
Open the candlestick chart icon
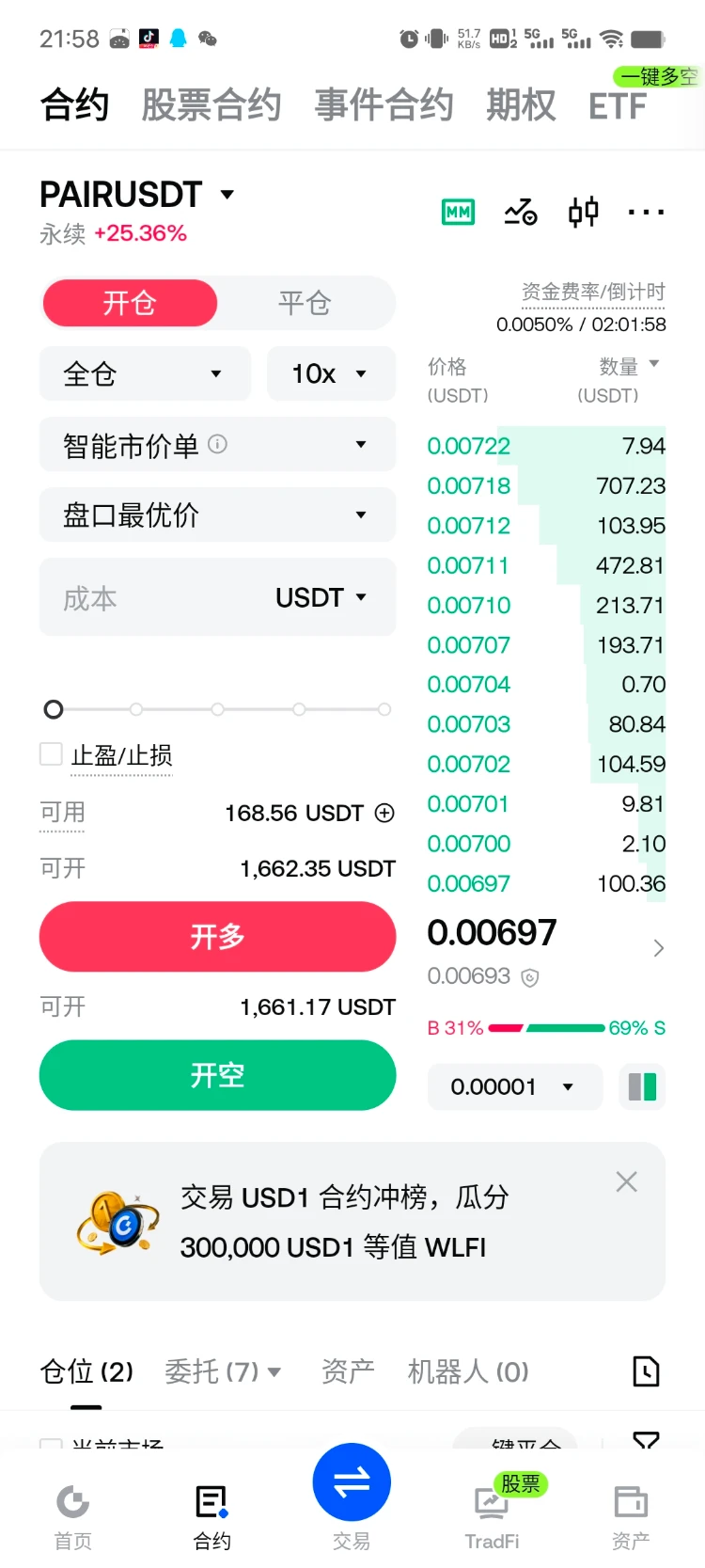(583, 212)
